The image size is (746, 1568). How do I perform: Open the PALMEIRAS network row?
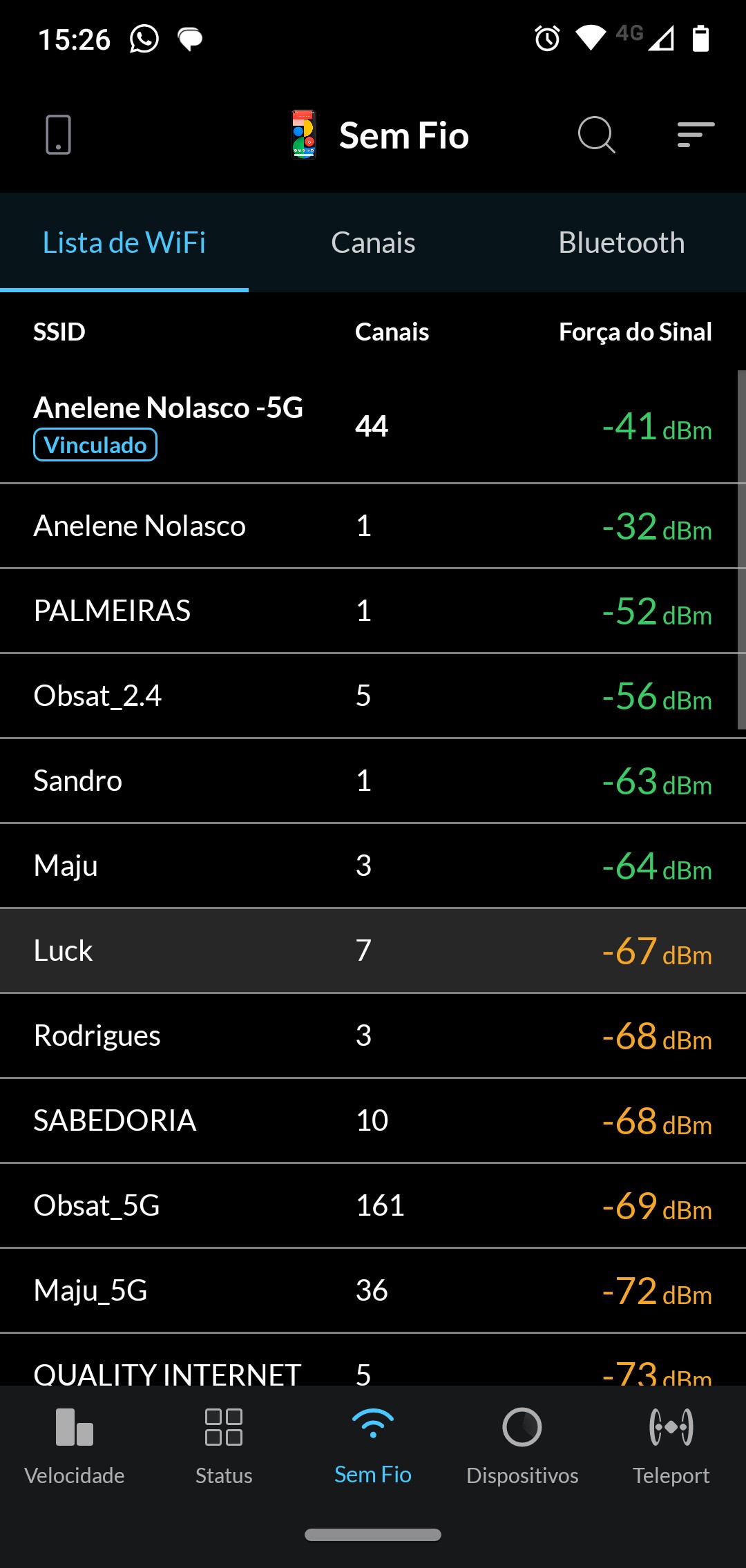tap(373, 611)
